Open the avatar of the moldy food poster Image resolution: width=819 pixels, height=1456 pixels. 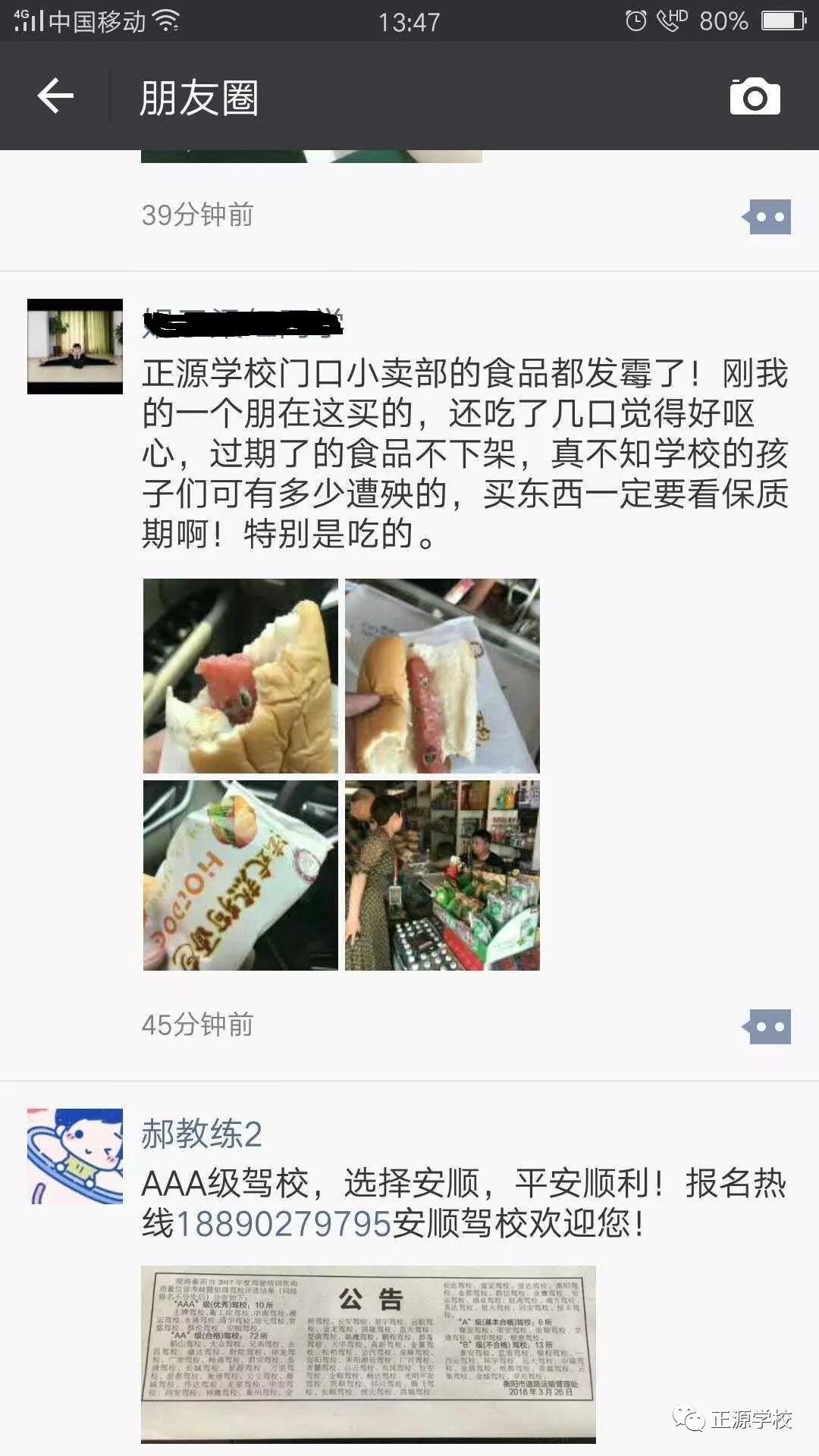tap(75, 347)
